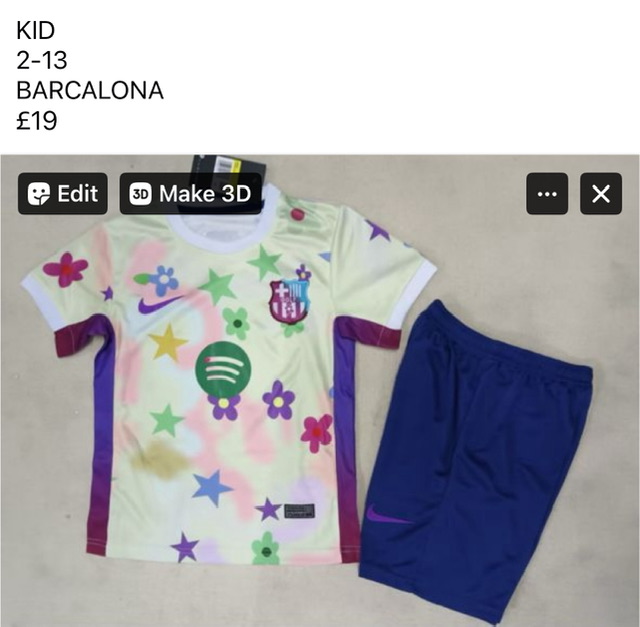Image resolution: width=640 pixels, height=627 pixels.
Task: Close the photo viewer
Action: tap(601, 194)
